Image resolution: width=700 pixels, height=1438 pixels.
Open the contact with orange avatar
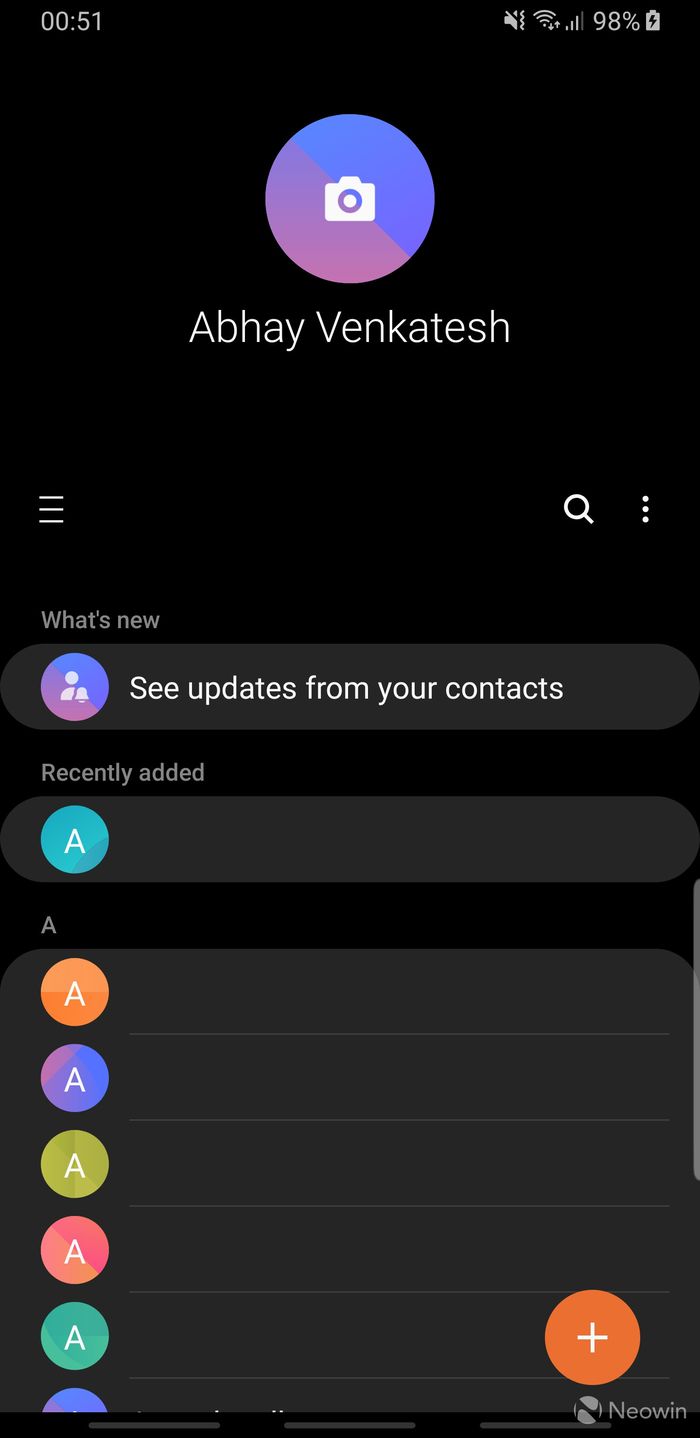[x=349, y=993]
